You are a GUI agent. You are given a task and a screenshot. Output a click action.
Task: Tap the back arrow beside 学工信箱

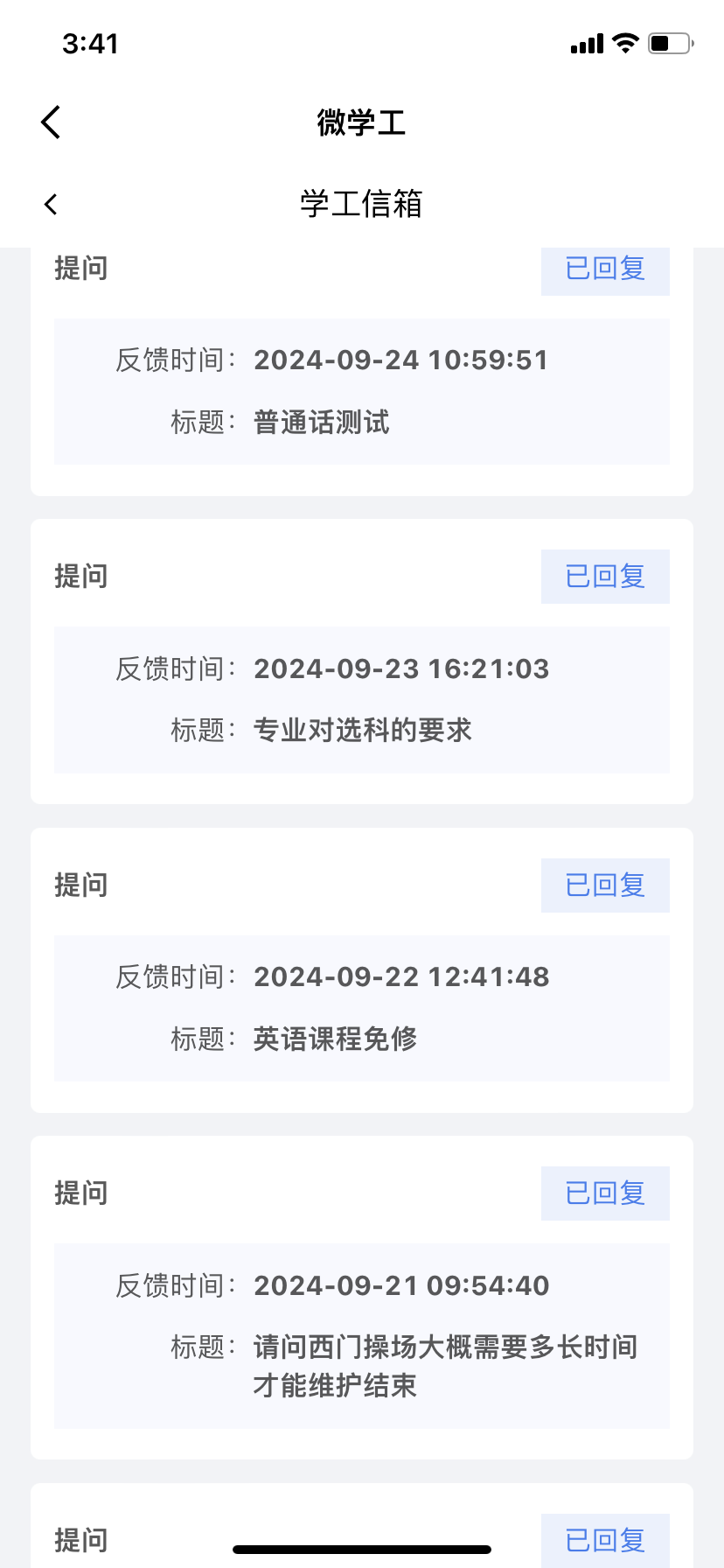(x=51, y=204)
